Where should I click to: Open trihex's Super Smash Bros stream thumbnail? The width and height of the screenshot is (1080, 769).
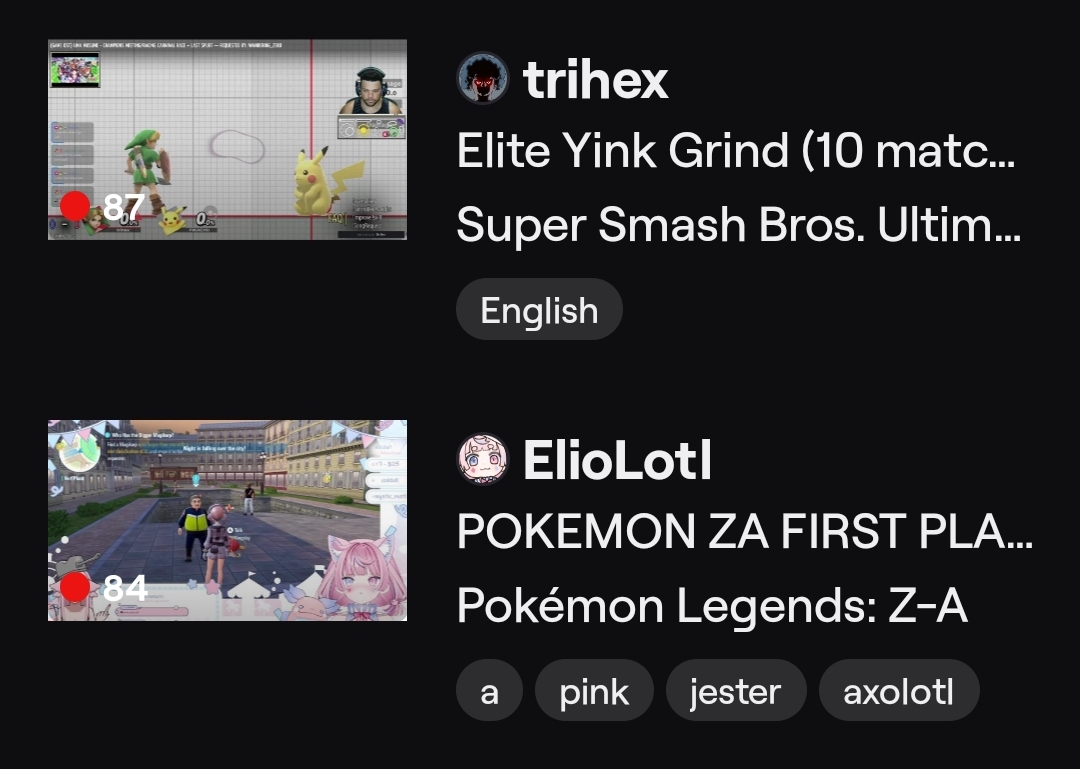[227, 139]
